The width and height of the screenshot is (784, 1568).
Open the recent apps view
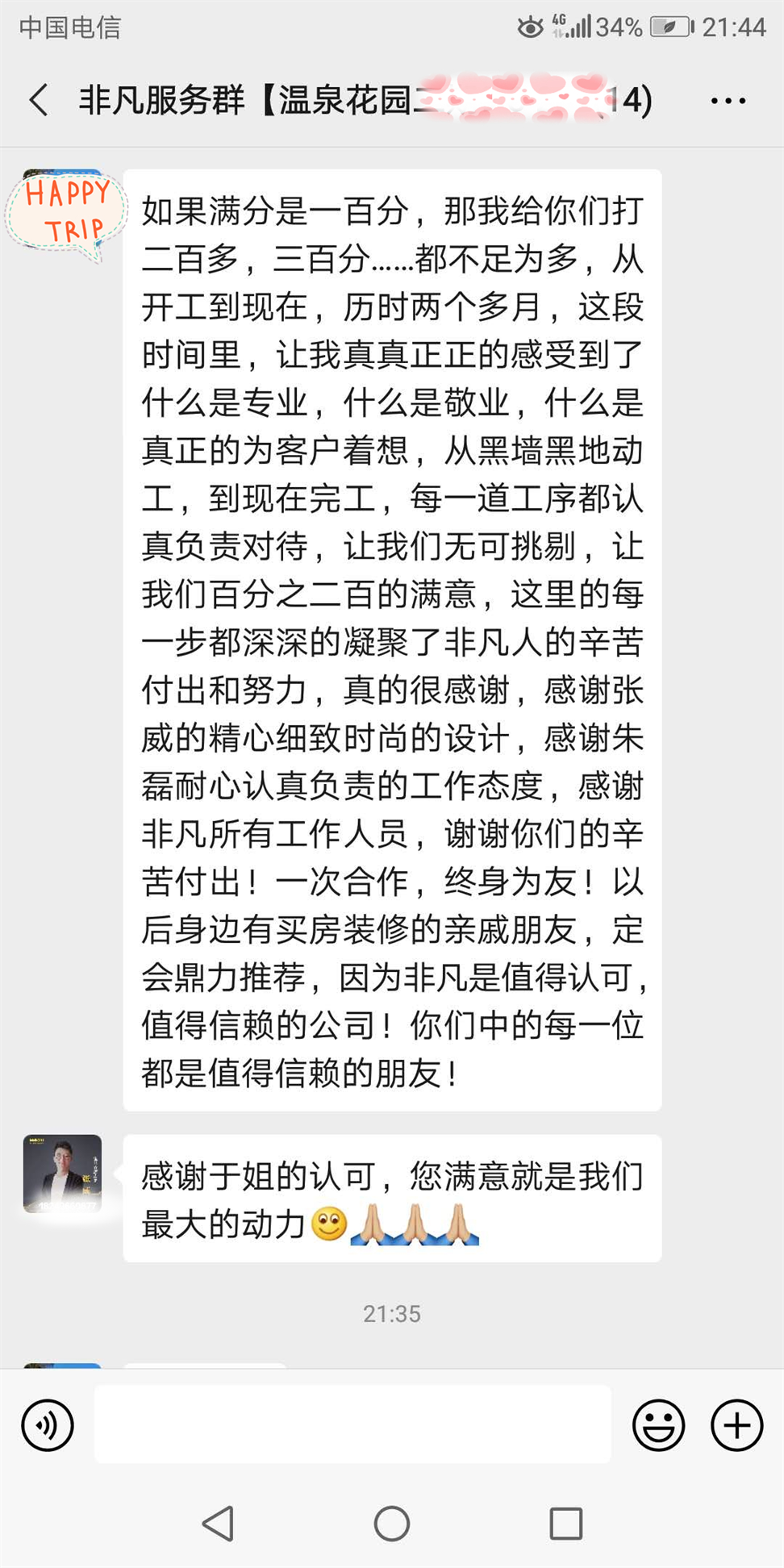[x=565, y=1524]
